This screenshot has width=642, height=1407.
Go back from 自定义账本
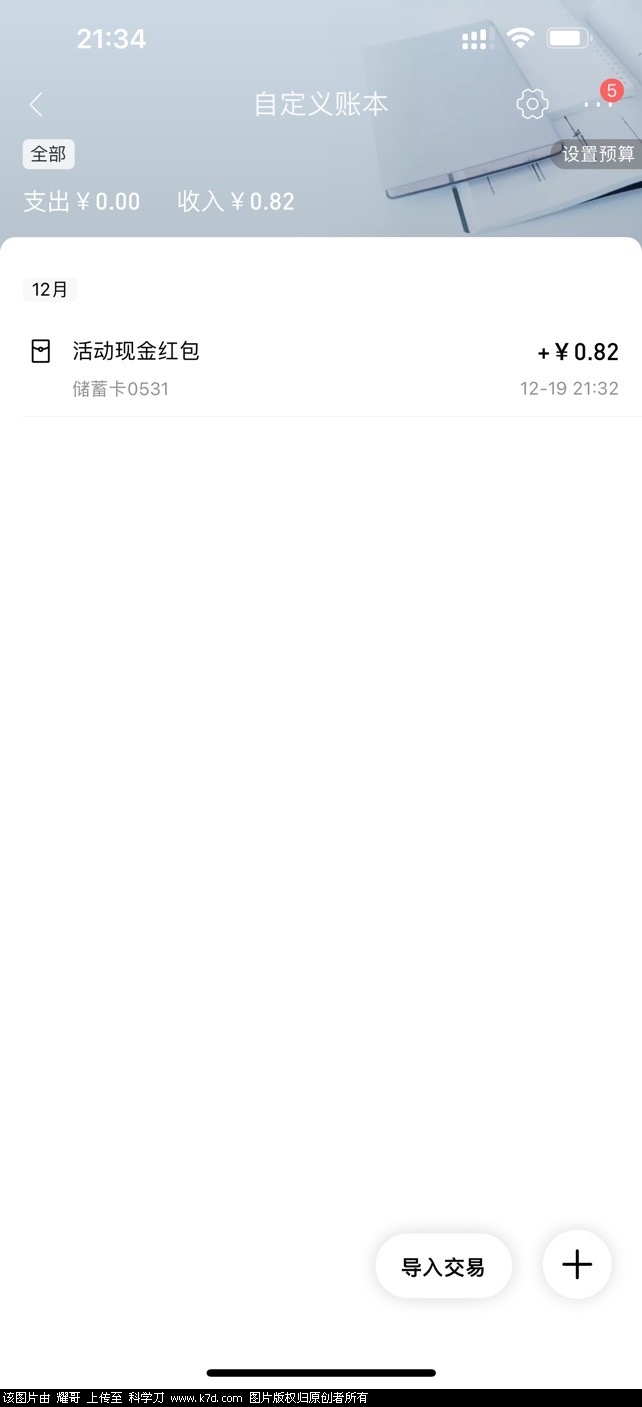point(37,104)
